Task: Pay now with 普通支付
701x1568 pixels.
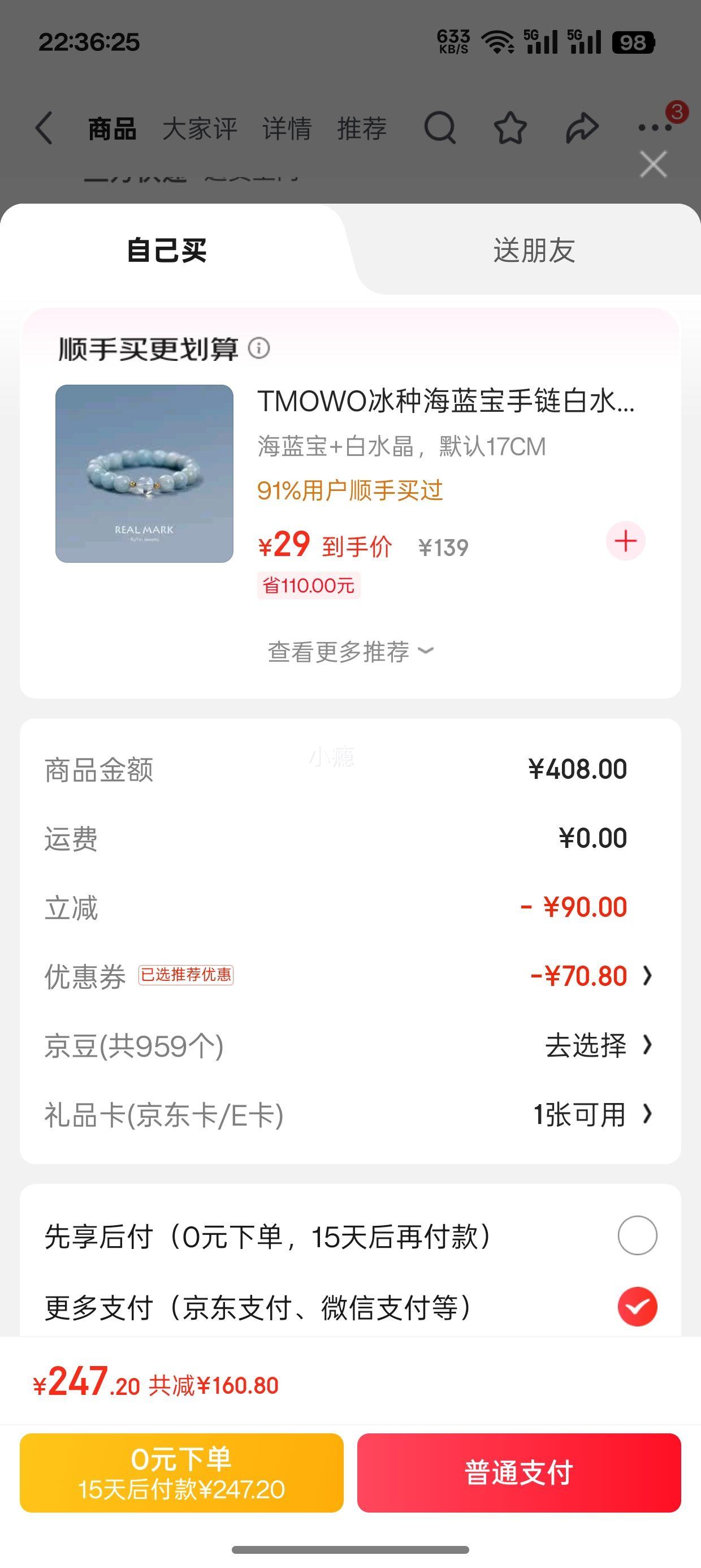Action: [x=518, y=1473]
